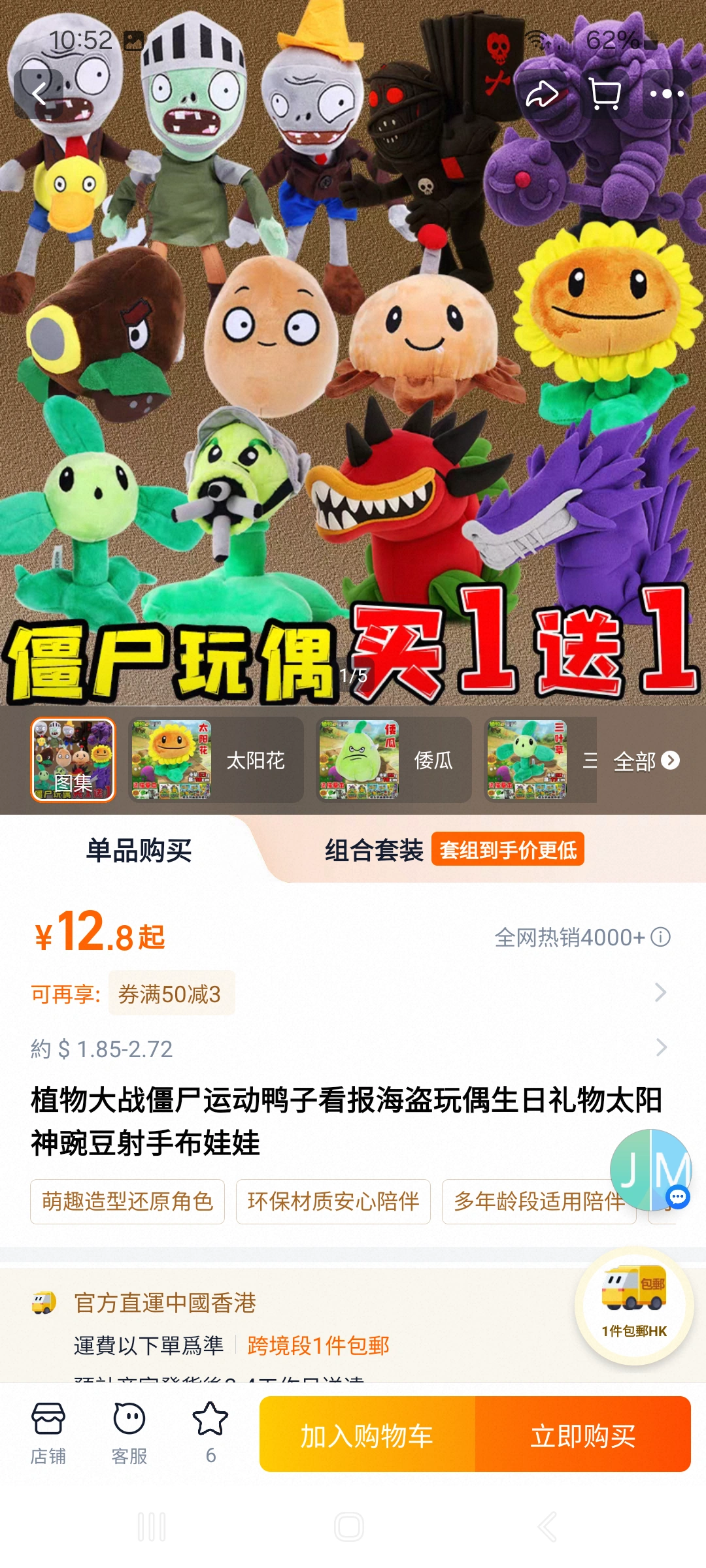The height and width of the screenshot is (1568, 706).
Task: View 全部 product variants
Action: pos(646,760)
